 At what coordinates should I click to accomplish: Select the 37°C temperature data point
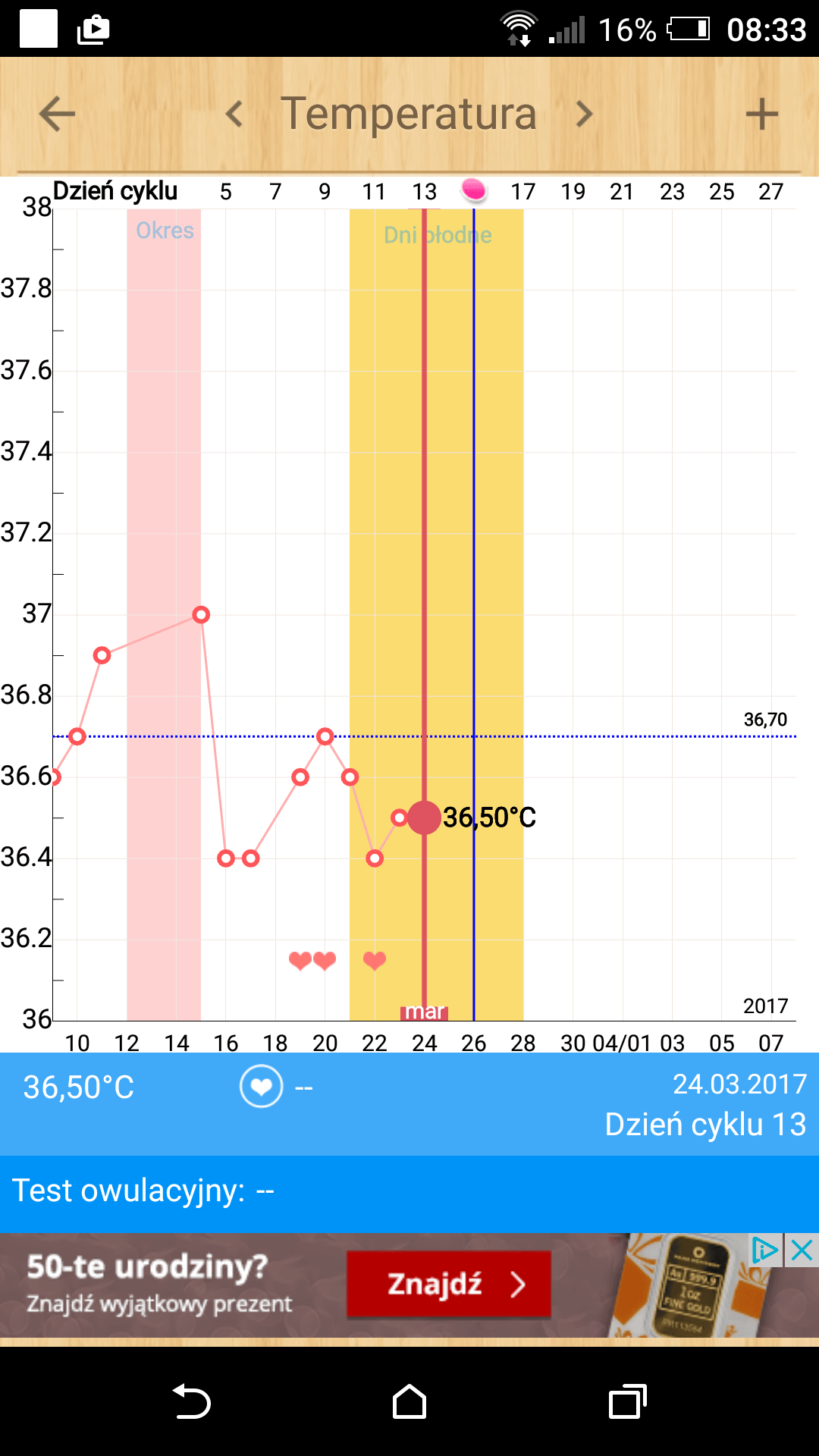(x=201, y=614)
